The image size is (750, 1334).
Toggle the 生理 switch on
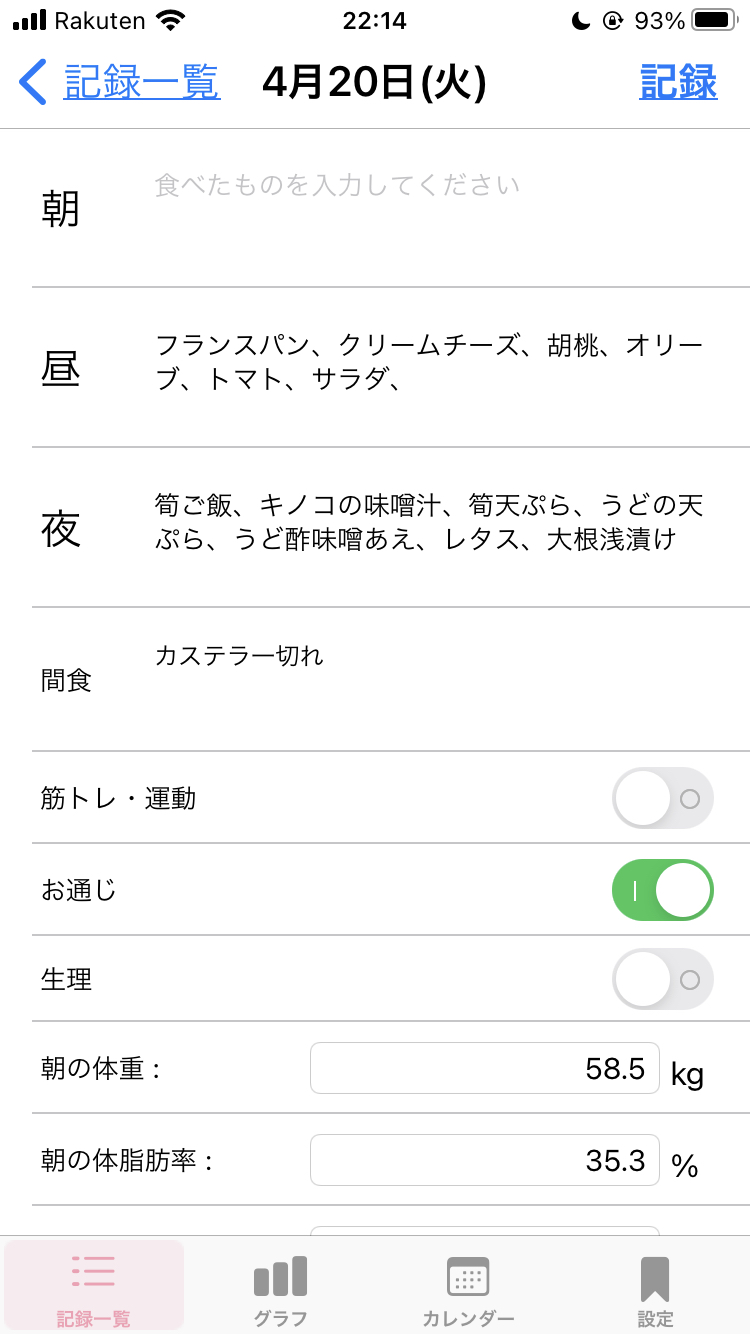click(663, 979)
